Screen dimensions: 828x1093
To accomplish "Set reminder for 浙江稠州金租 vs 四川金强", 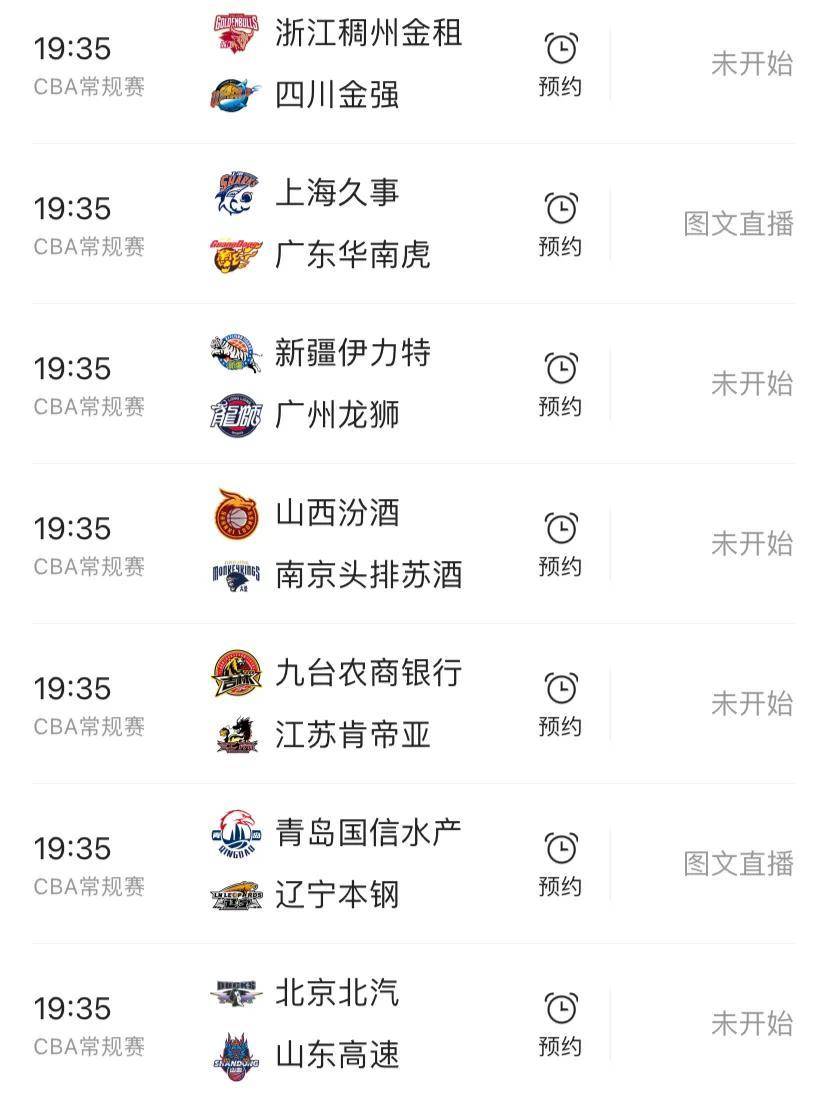I will (560, 64).
